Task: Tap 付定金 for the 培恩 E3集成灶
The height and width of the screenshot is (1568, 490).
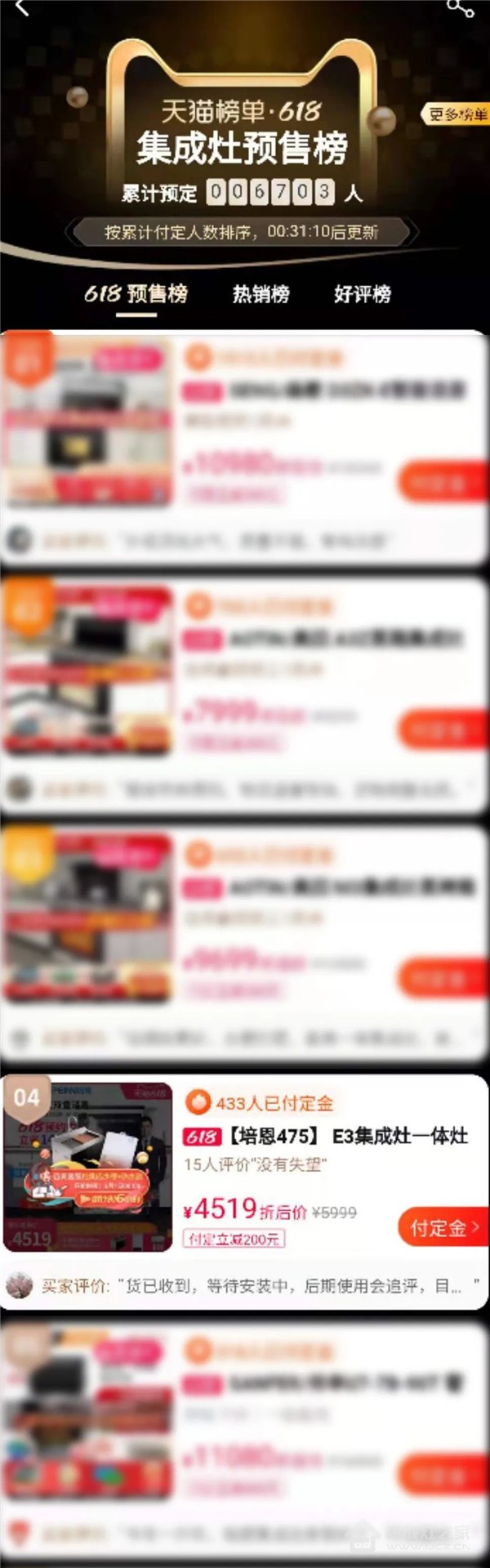Action: coord(442,1227)
